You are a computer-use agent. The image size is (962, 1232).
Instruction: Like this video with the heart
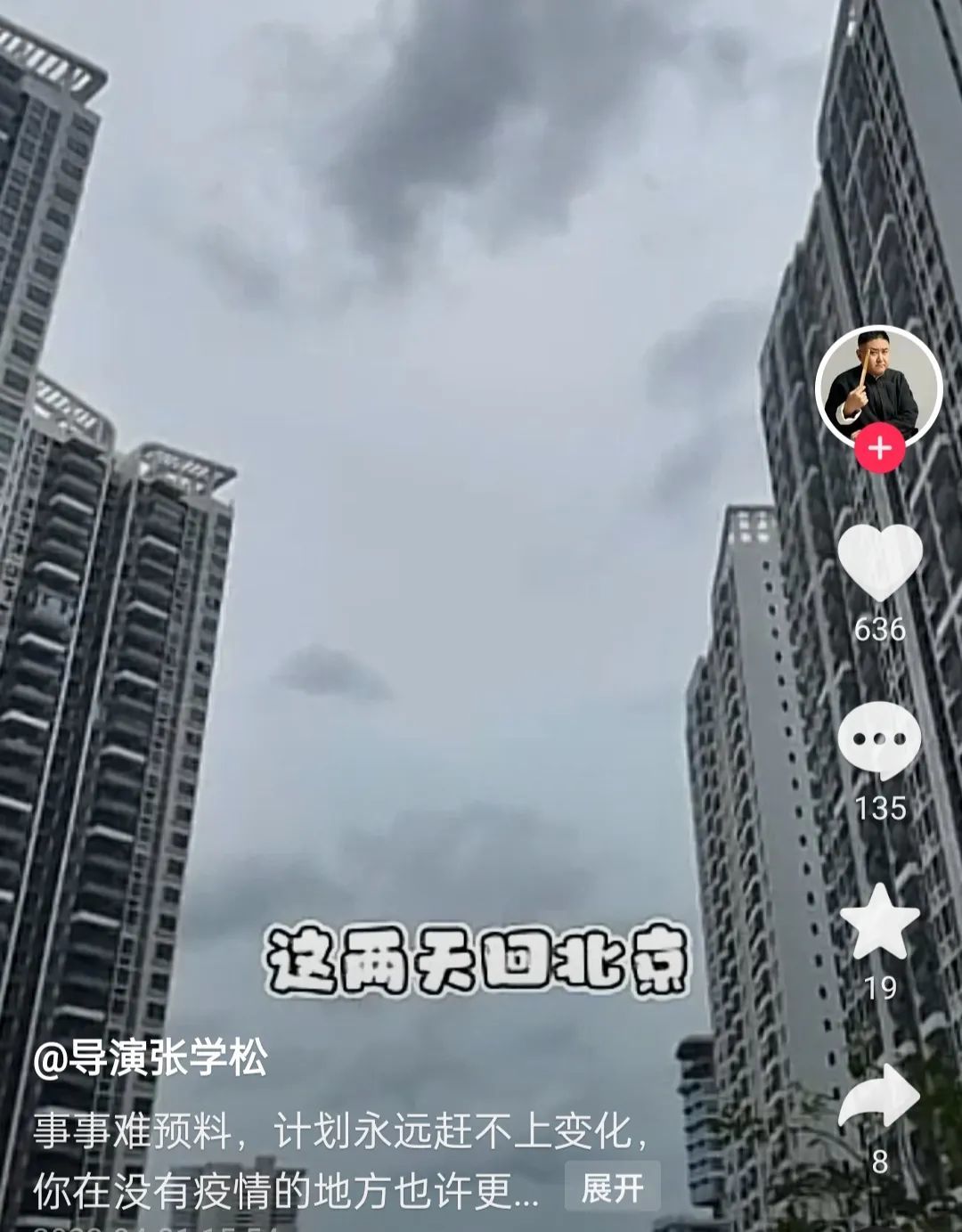879,563
